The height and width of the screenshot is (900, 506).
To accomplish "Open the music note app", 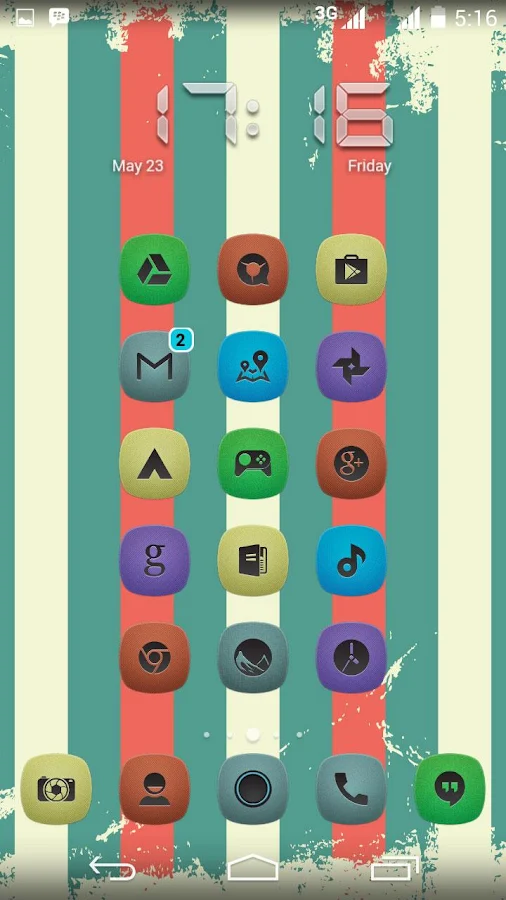I will (x=351, y=560).
